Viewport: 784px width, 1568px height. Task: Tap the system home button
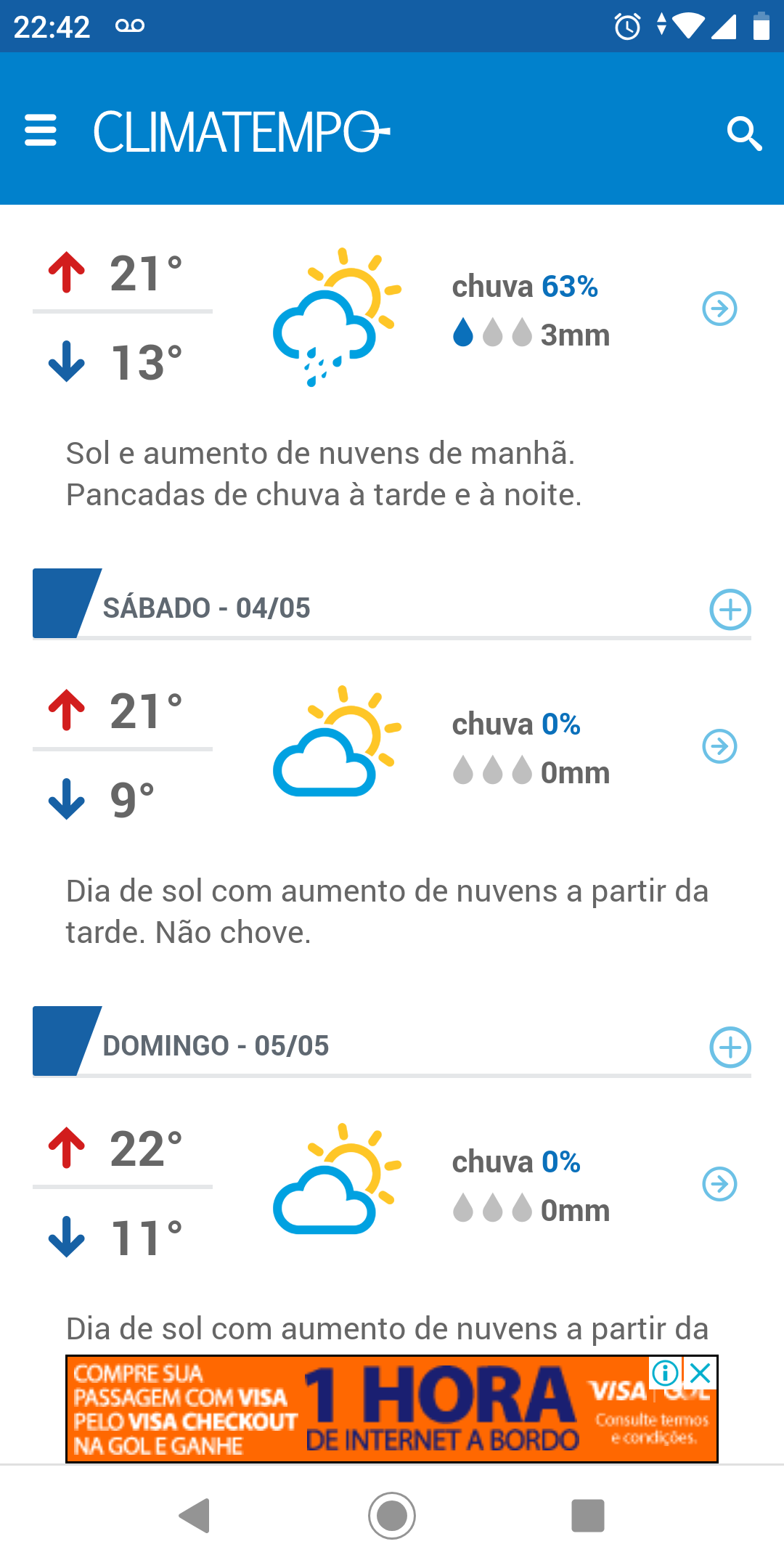pyautogui.click(x=392, y=1516)
